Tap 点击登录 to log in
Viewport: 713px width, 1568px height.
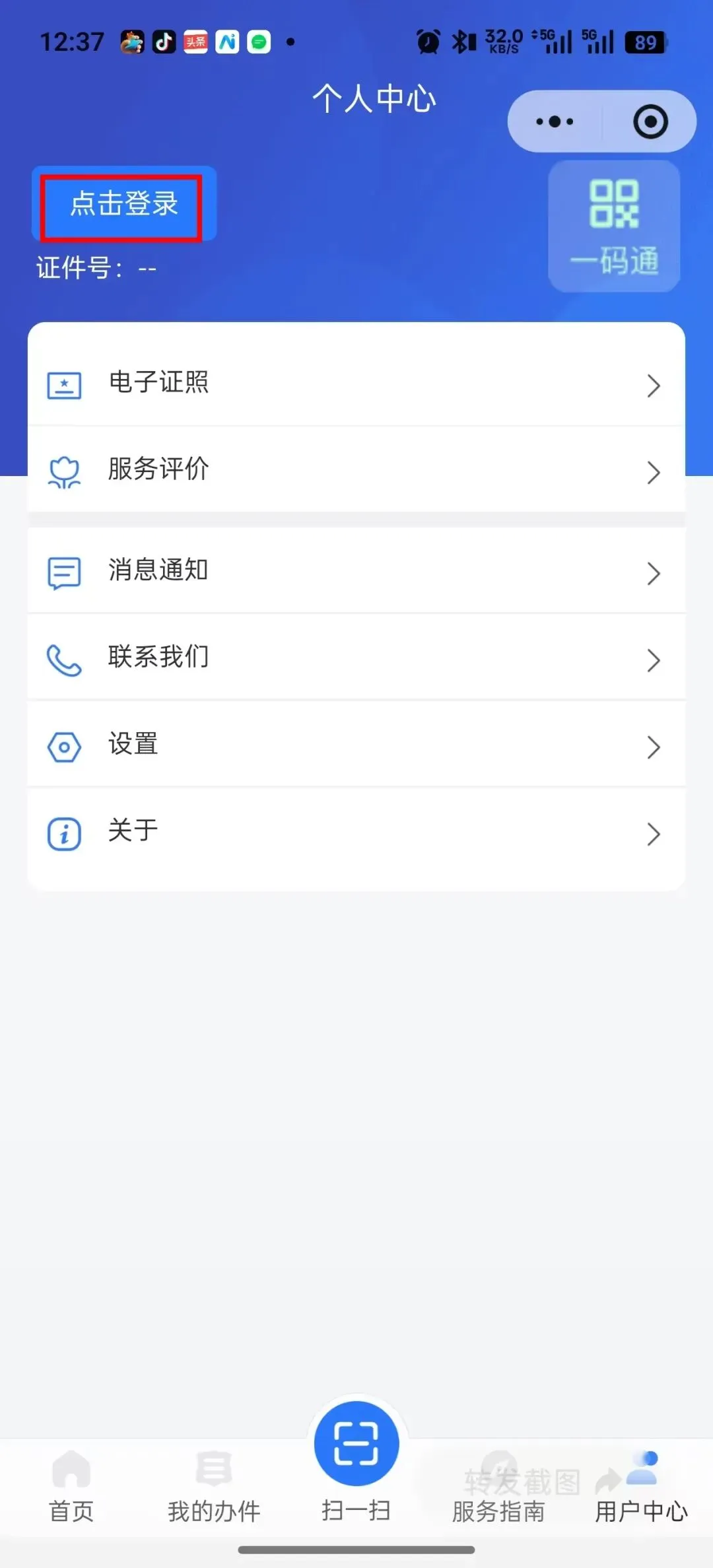[x=123, y=204]
